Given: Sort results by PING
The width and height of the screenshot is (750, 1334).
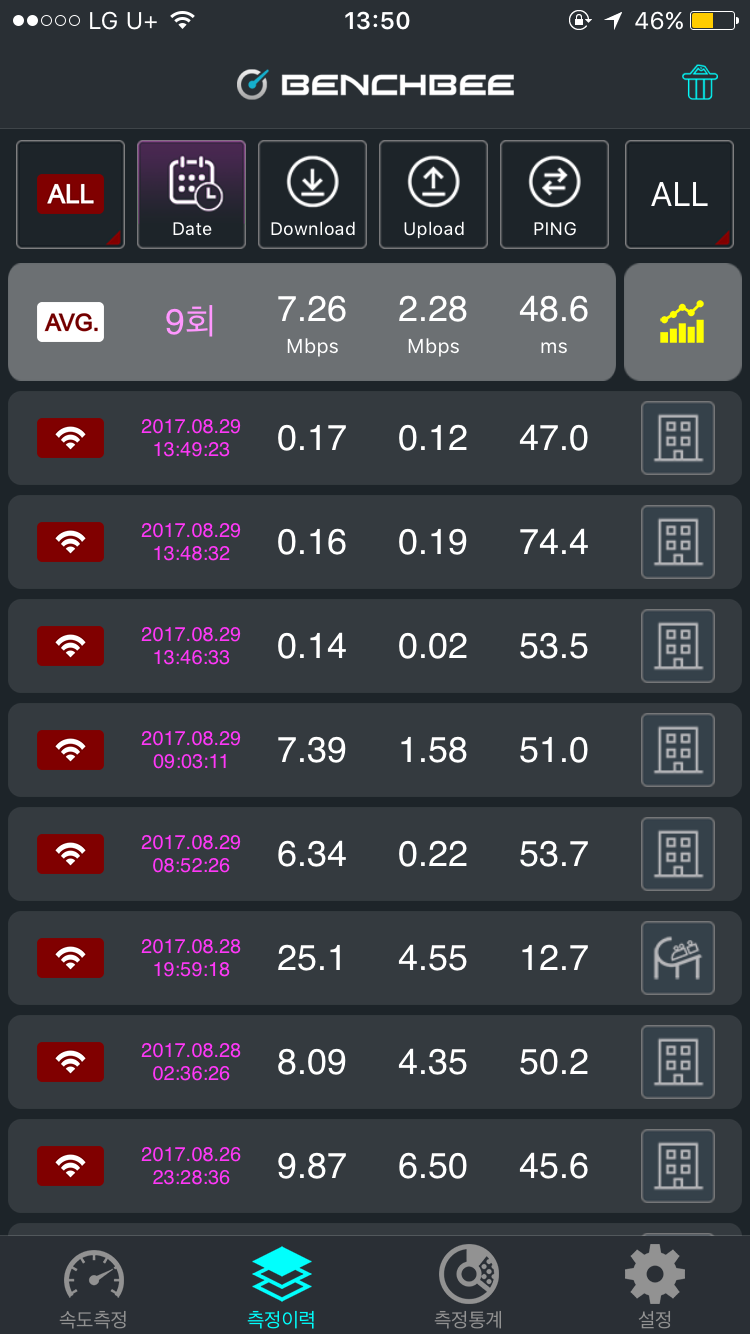Looking at the screenshot, I should [554, 194].
